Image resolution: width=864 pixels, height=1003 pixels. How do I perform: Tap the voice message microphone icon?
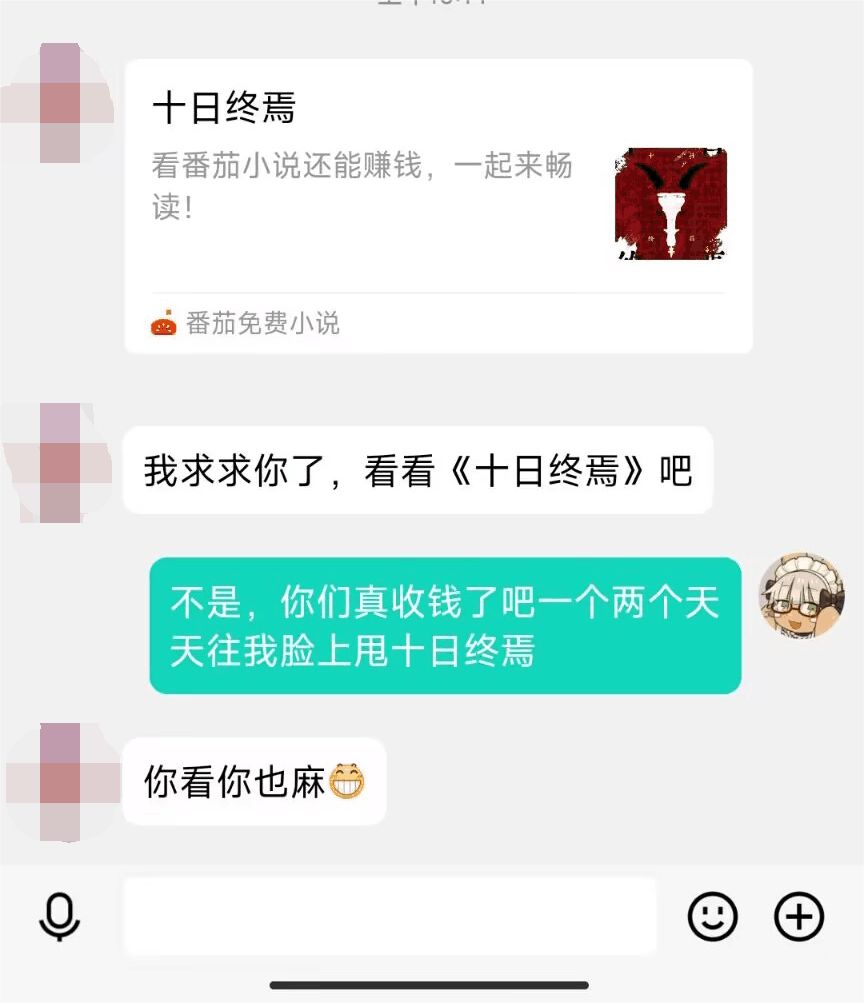pyautogui.click(x=58, y=916)
